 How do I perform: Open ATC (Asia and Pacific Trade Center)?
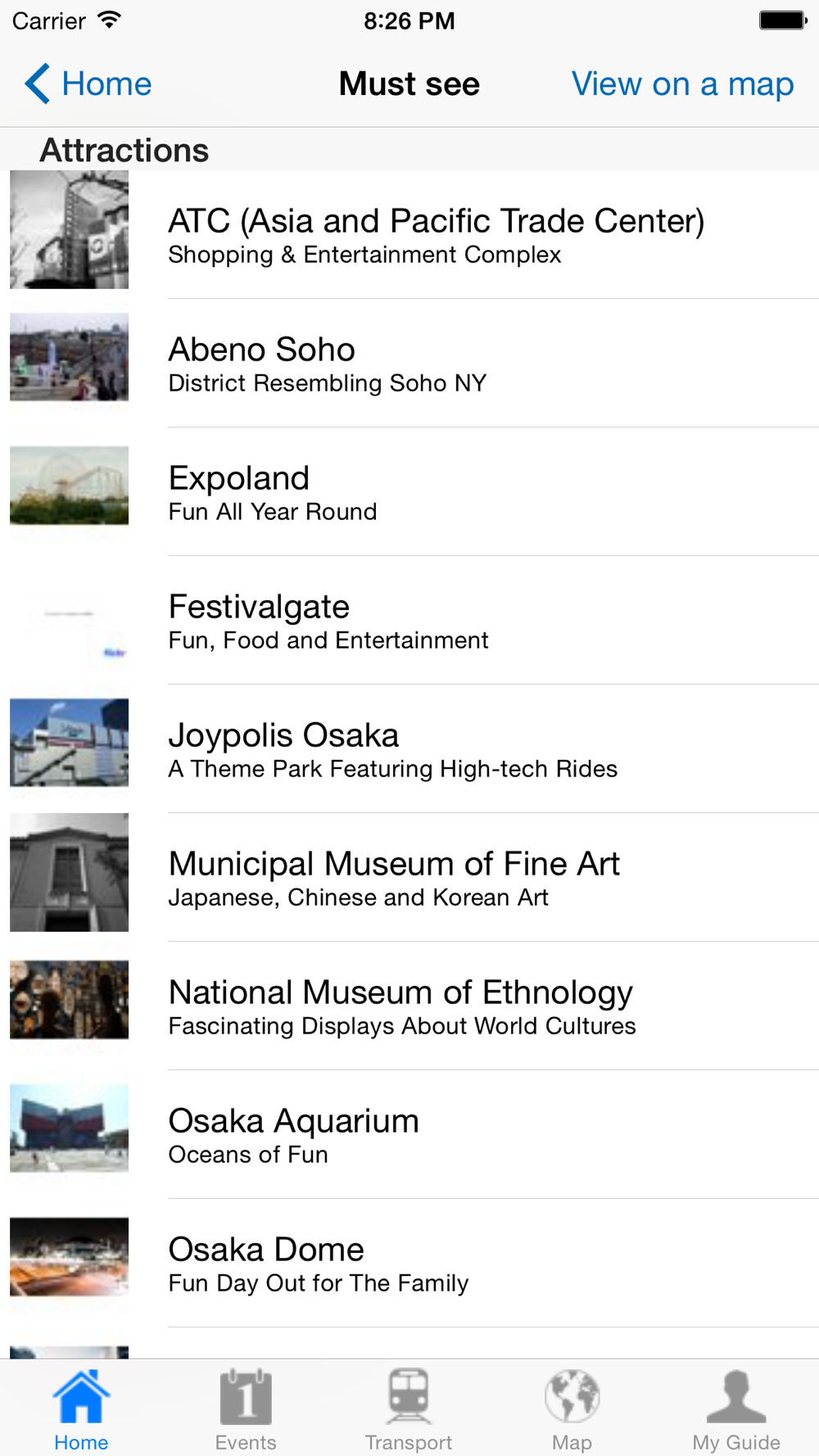pos(409,235)
